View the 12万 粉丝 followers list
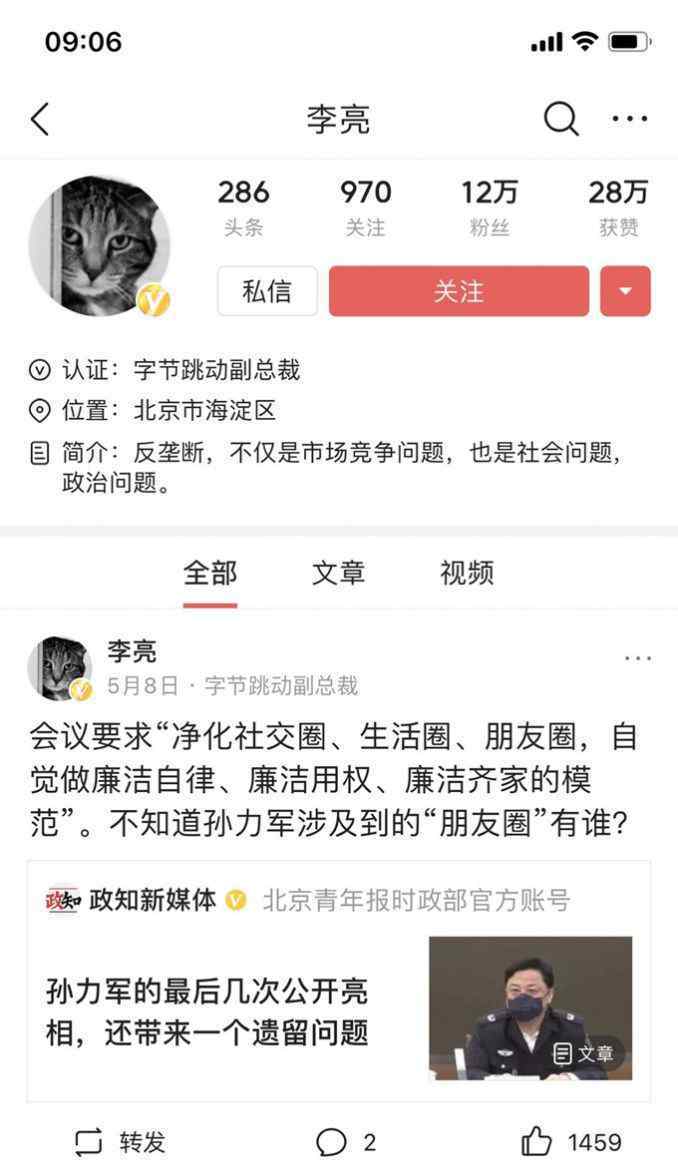This screenshot has height=1165, width=678. (489, 208)
